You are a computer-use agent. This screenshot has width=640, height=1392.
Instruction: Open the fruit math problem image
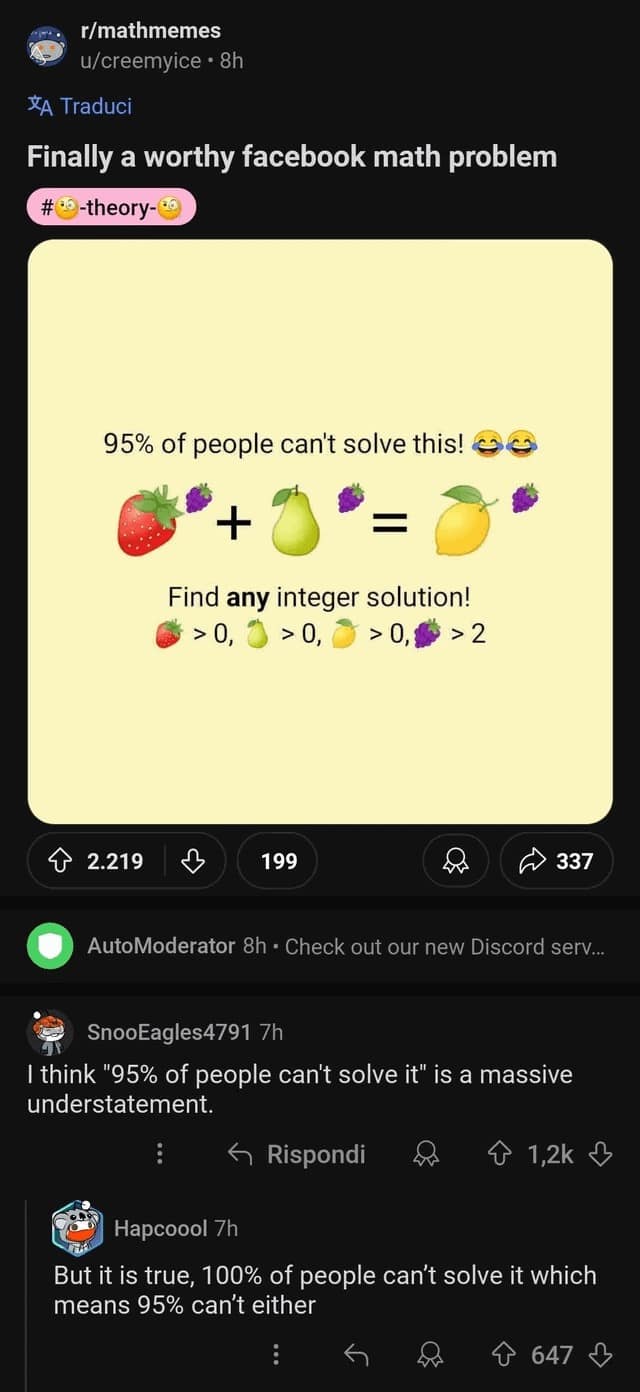(320, 531)
